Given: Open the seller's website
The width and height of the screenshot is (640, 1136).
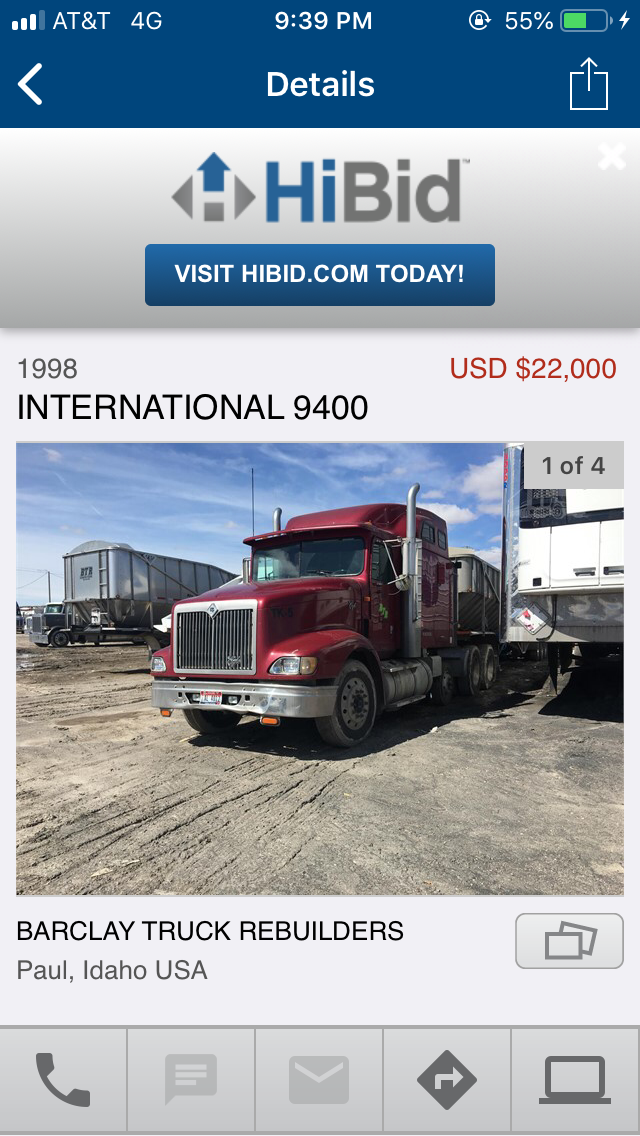Looking at the screenshot, I should 575,1080.
